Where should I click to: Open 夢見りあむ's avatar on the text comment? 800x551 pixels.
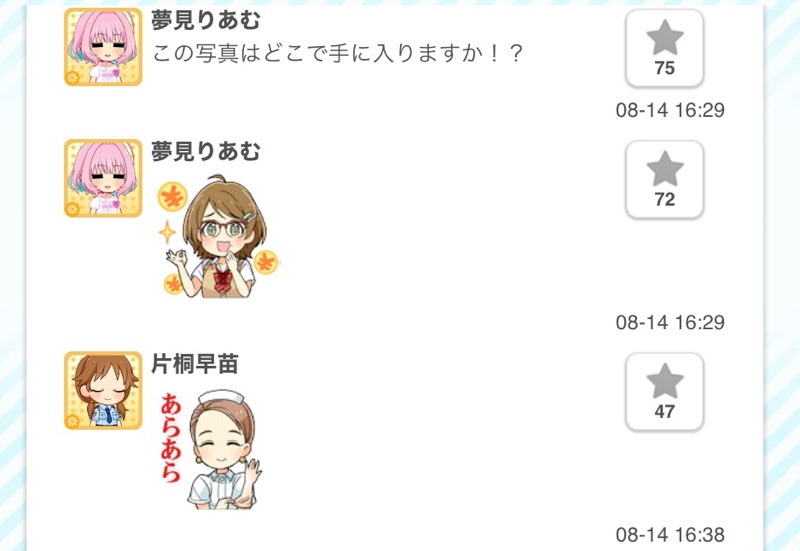[x=103, y=47]
